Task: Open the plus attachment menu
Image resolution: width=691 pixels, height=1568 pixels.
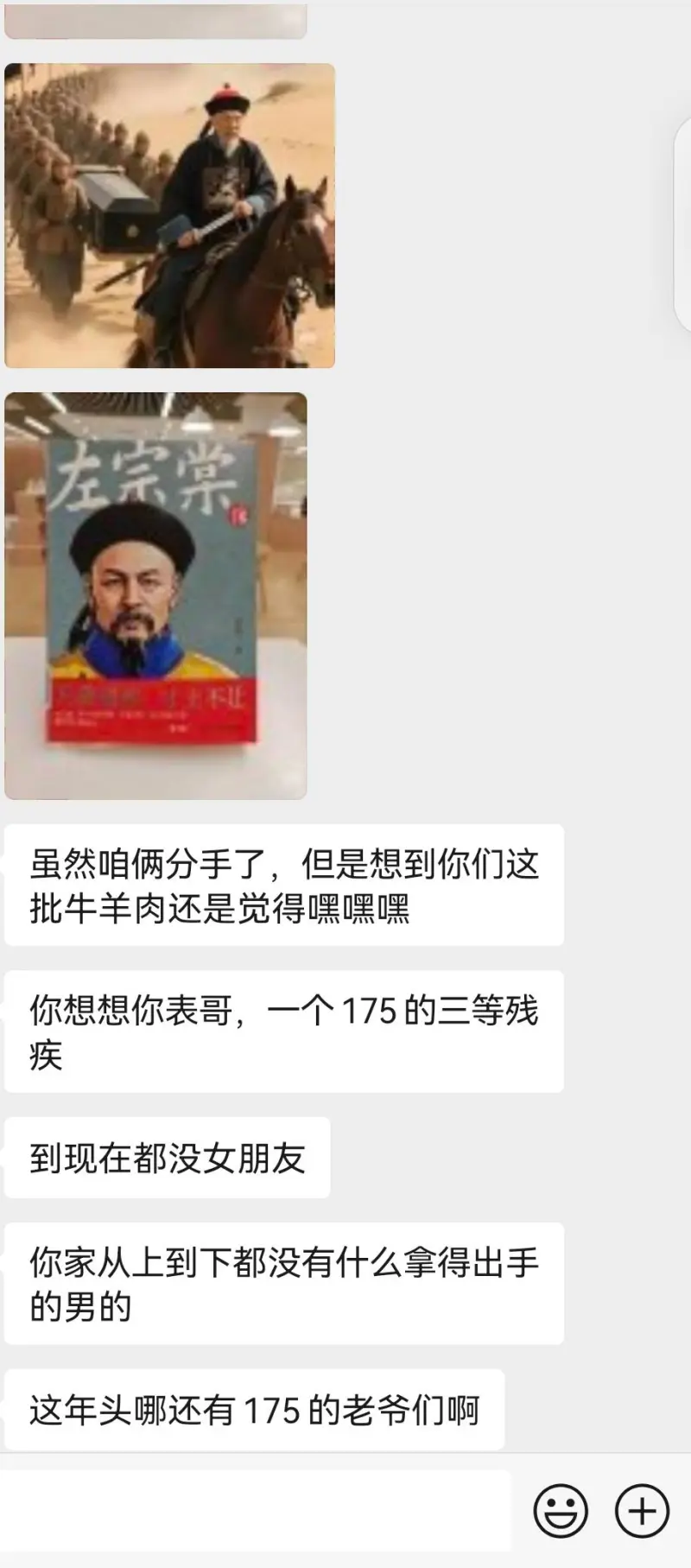Action: click(642, 1511)
